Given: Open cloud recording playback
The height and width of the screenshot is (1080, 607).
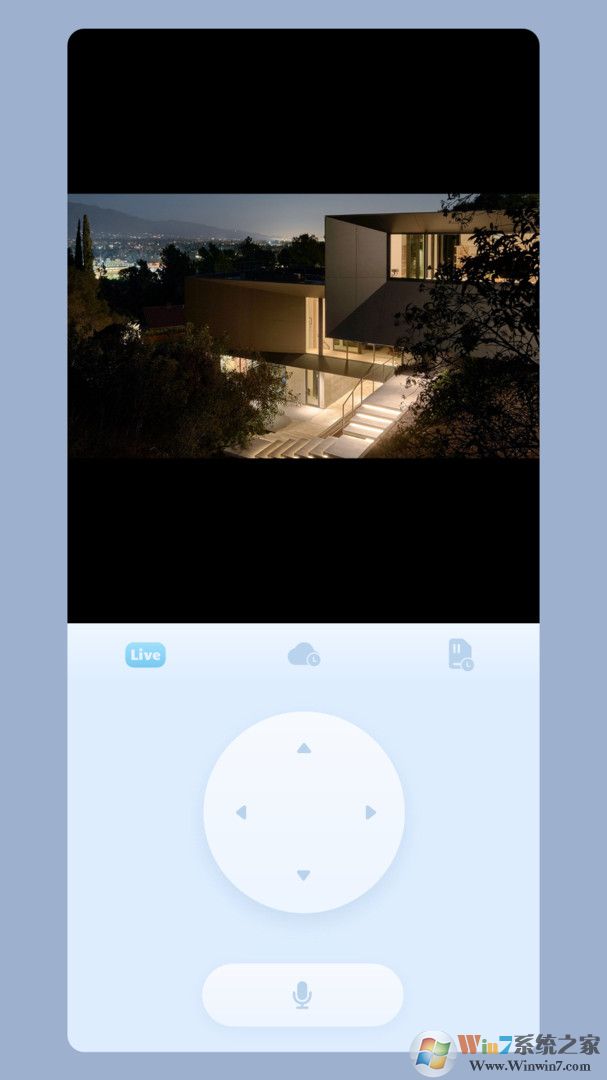Looking at the screenshot, I should 303,655.
